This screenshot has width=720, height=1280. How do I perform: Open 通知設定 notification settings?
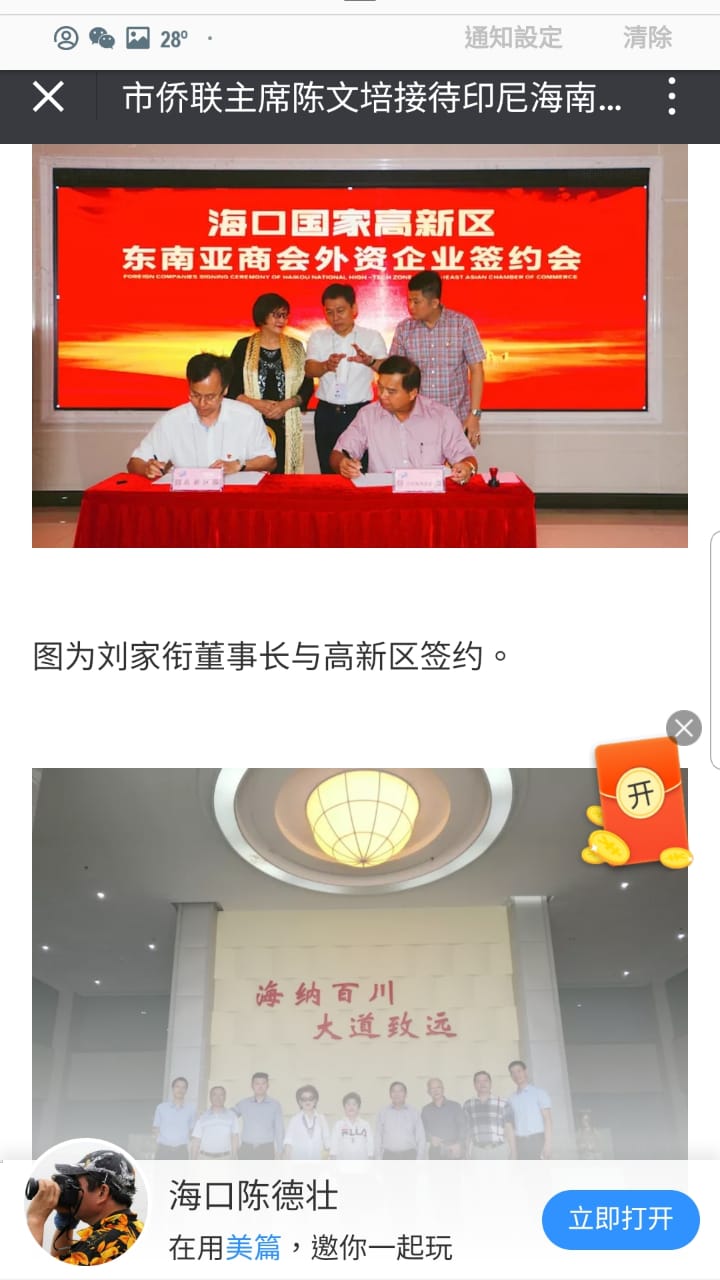click(x=513, y=38)
